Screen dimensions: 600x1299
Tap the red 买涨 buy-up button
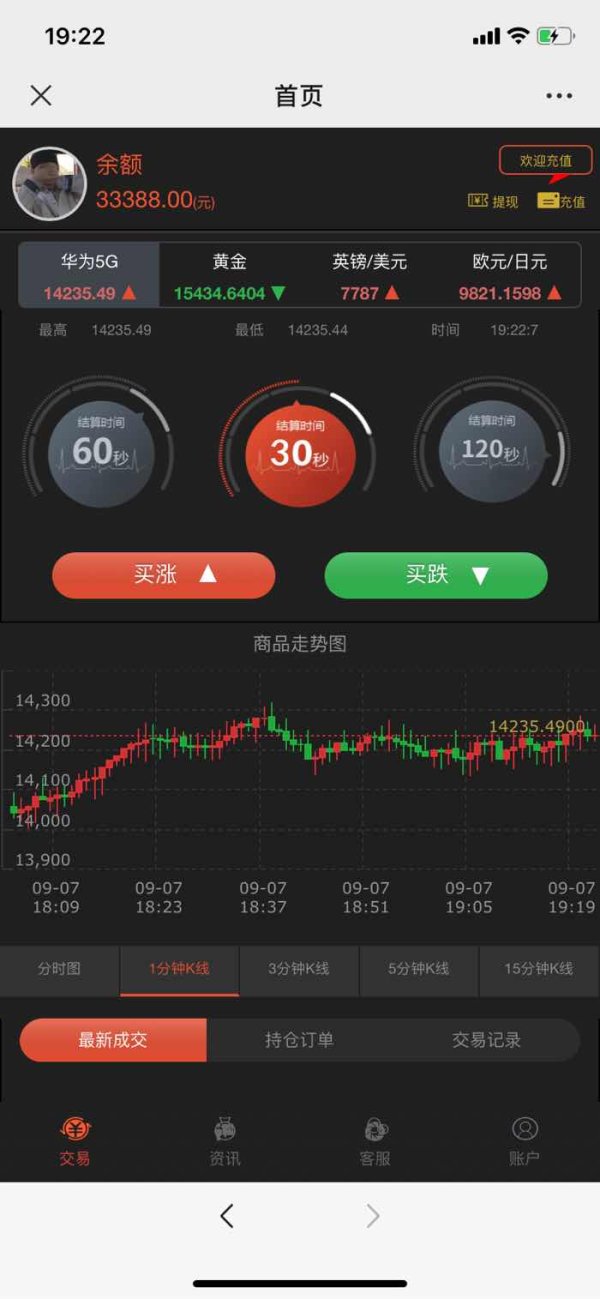tap(163, 575)
